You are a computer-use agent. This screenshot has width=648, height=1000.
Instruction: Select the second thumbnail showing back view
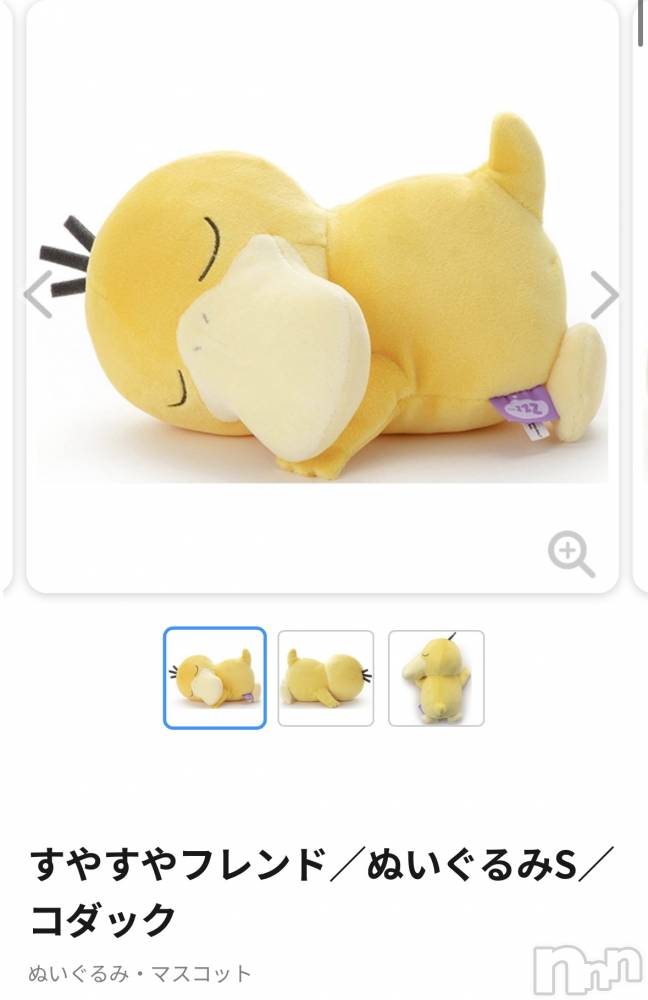tap(326, 677)
